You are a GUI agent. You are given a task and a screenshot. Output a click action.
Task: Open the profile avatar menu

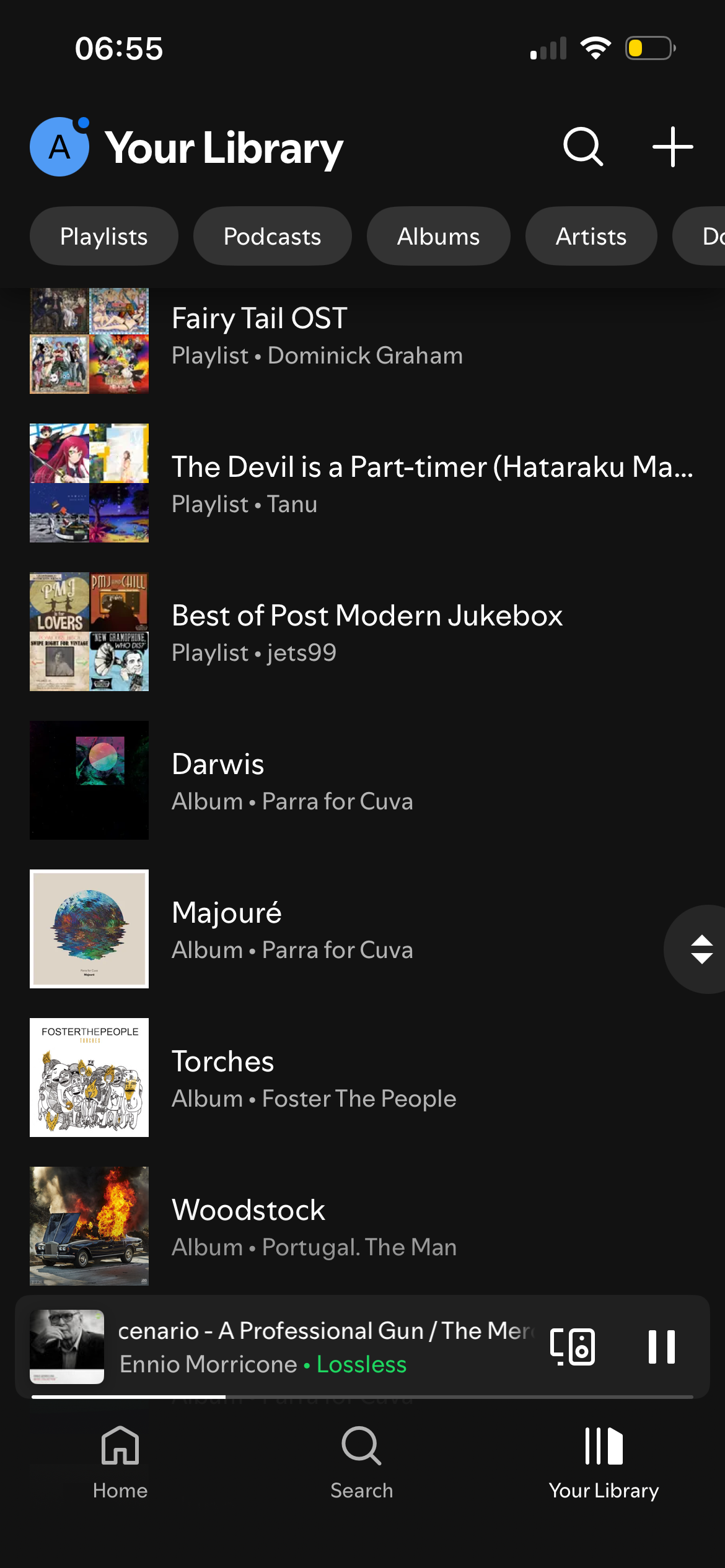coord(59,147)
